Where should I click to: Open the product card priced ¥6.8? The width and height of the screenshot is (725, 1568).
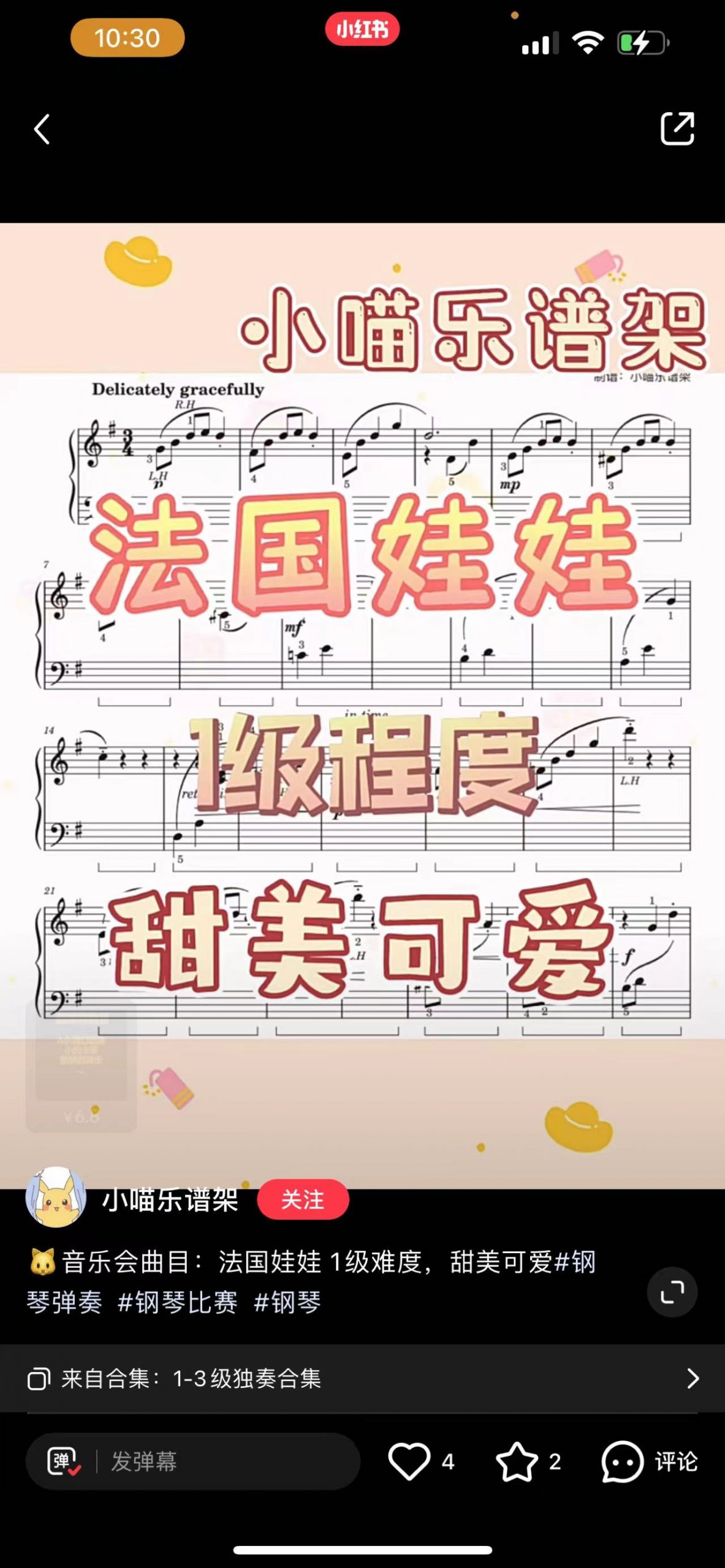[81, 1065]
